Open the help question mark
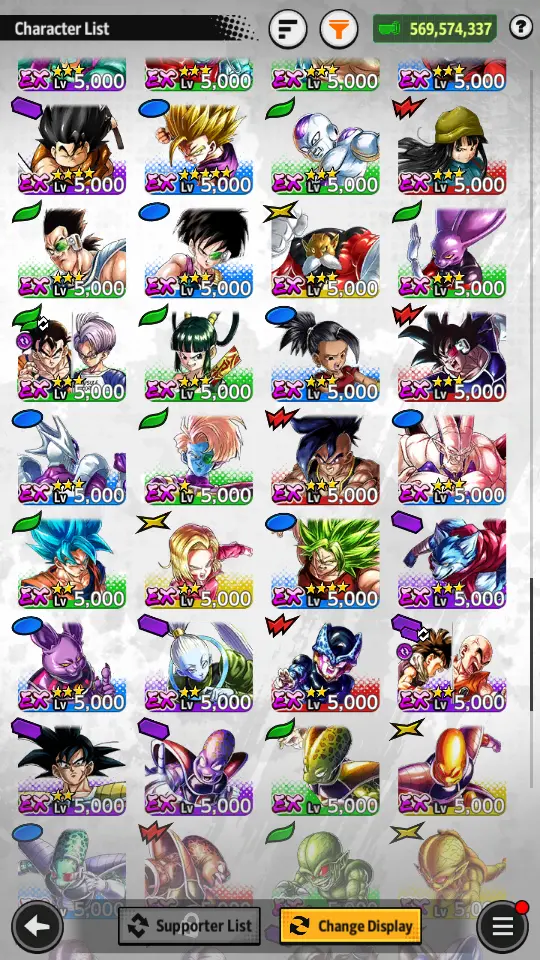The width and height of the screenshot is (540, 960). (520, 27)
